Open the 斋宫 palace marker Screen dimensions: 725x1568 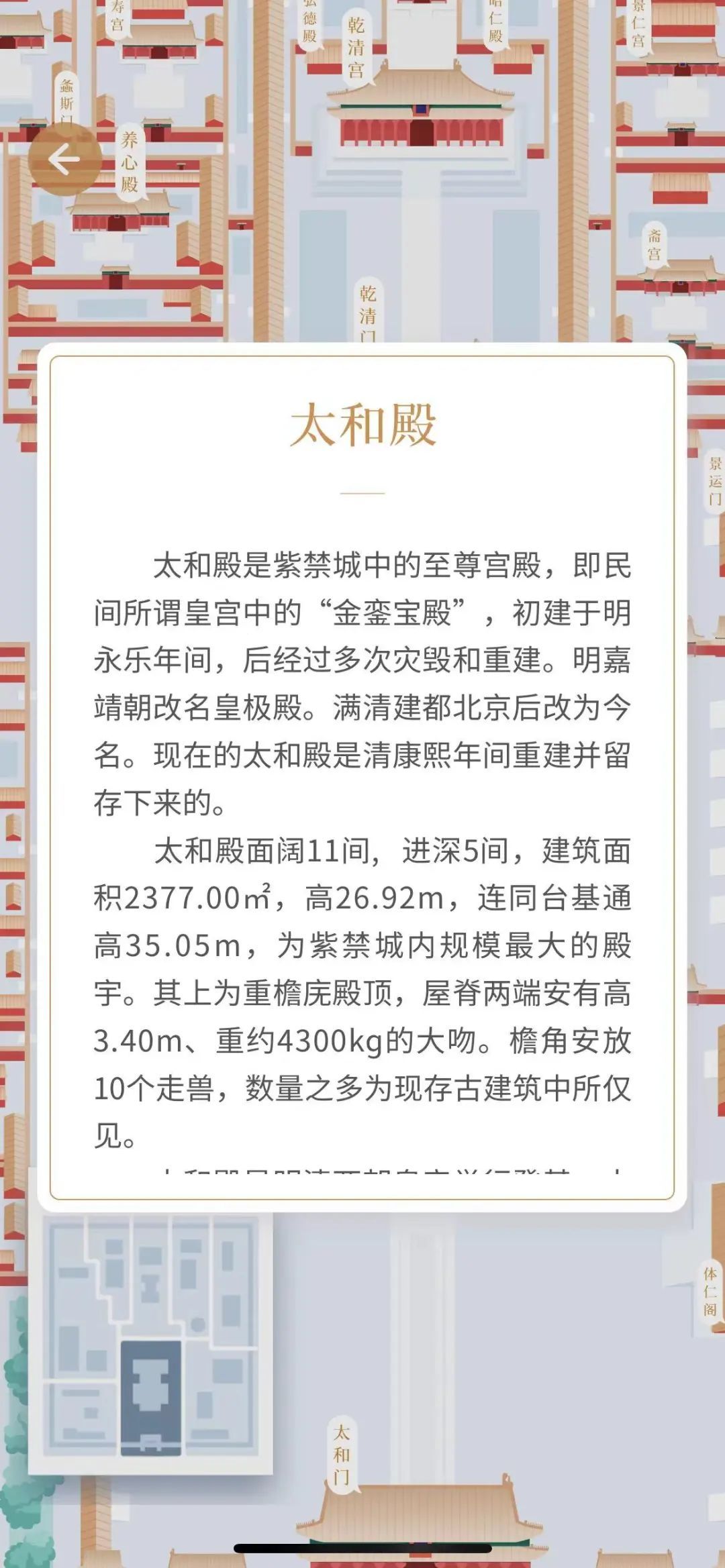pyautogui.click(x=655, y=244)
